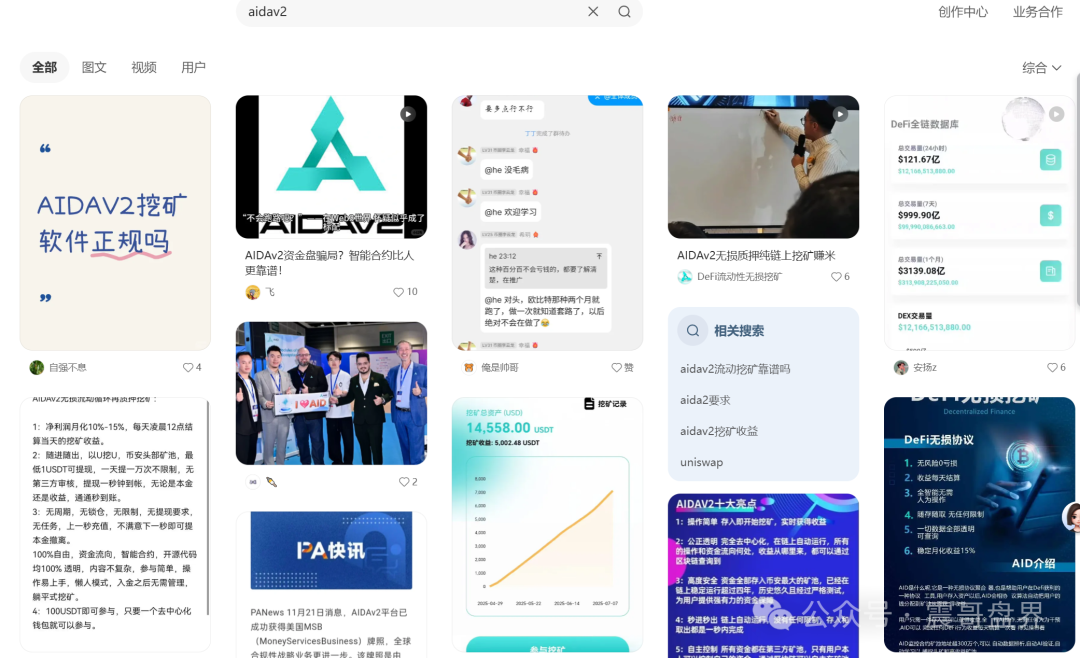This screenshot has width=1080, height=658.
Task: Like the DeFi流动性无损挖矿 post
Action: [837, 277]
